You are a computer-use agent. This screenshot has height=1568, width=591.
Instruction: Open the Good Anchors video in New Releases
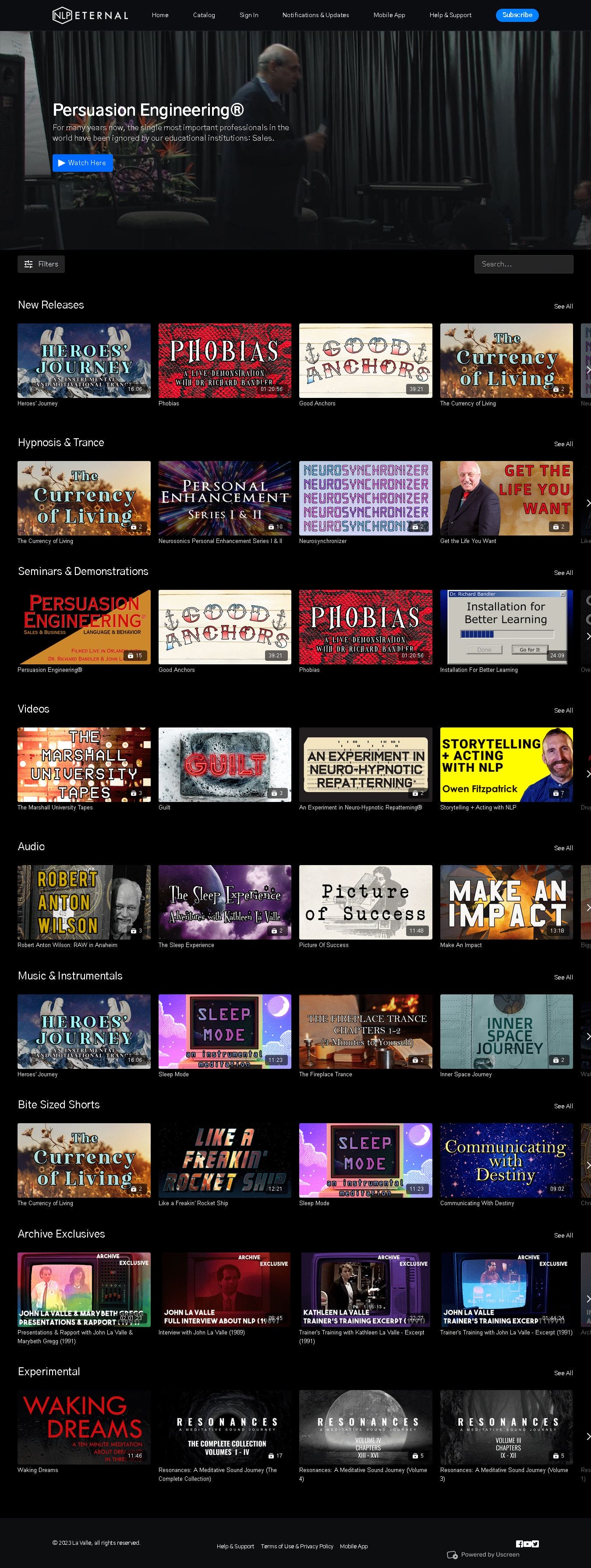click(365, 360)
